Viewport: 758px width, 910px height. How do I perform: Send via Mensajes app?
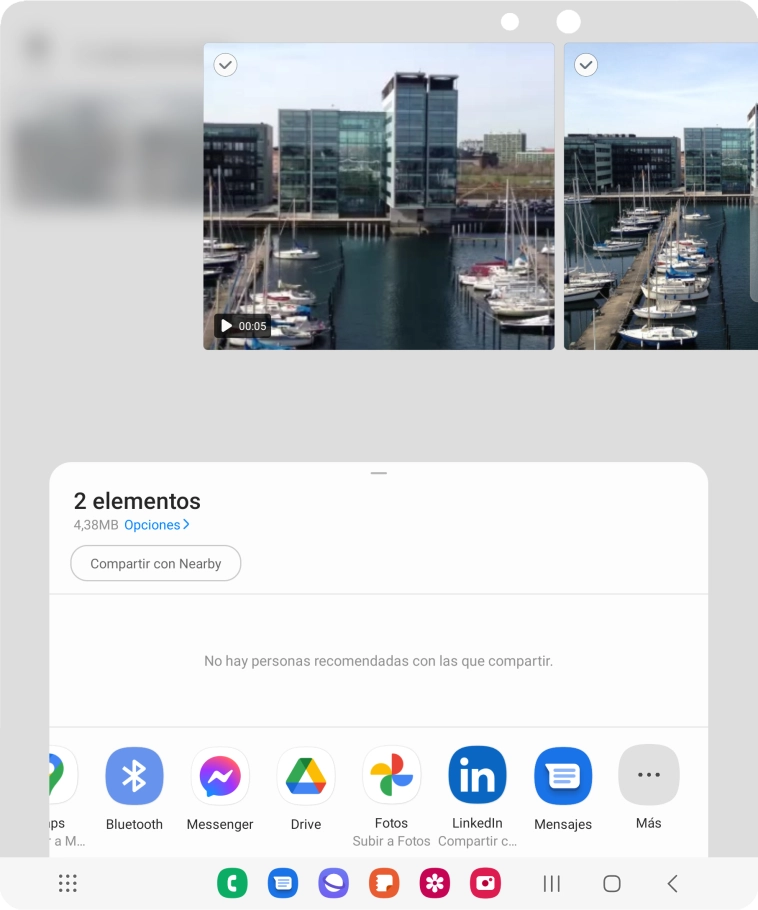563,777
